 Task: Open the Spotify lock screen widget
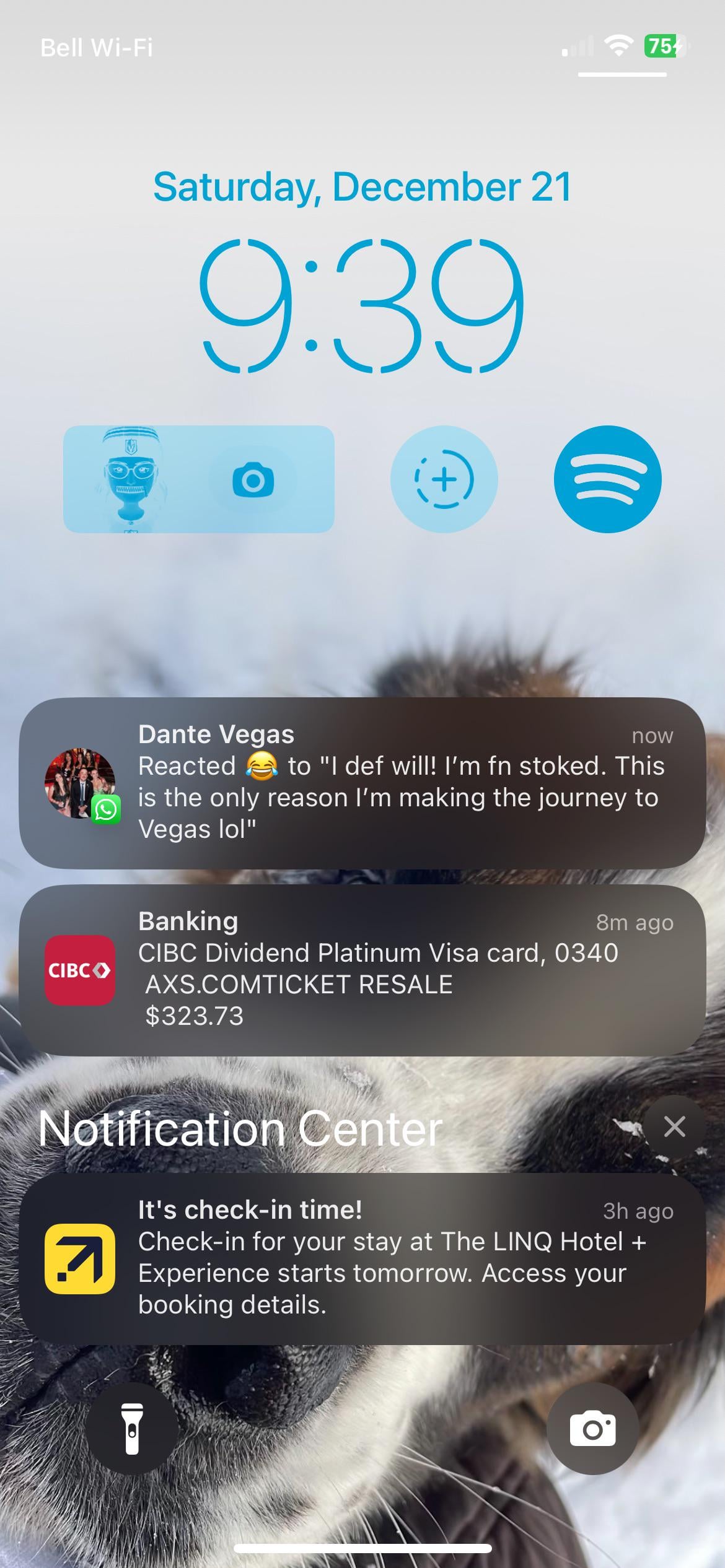(x=607, y=479)
